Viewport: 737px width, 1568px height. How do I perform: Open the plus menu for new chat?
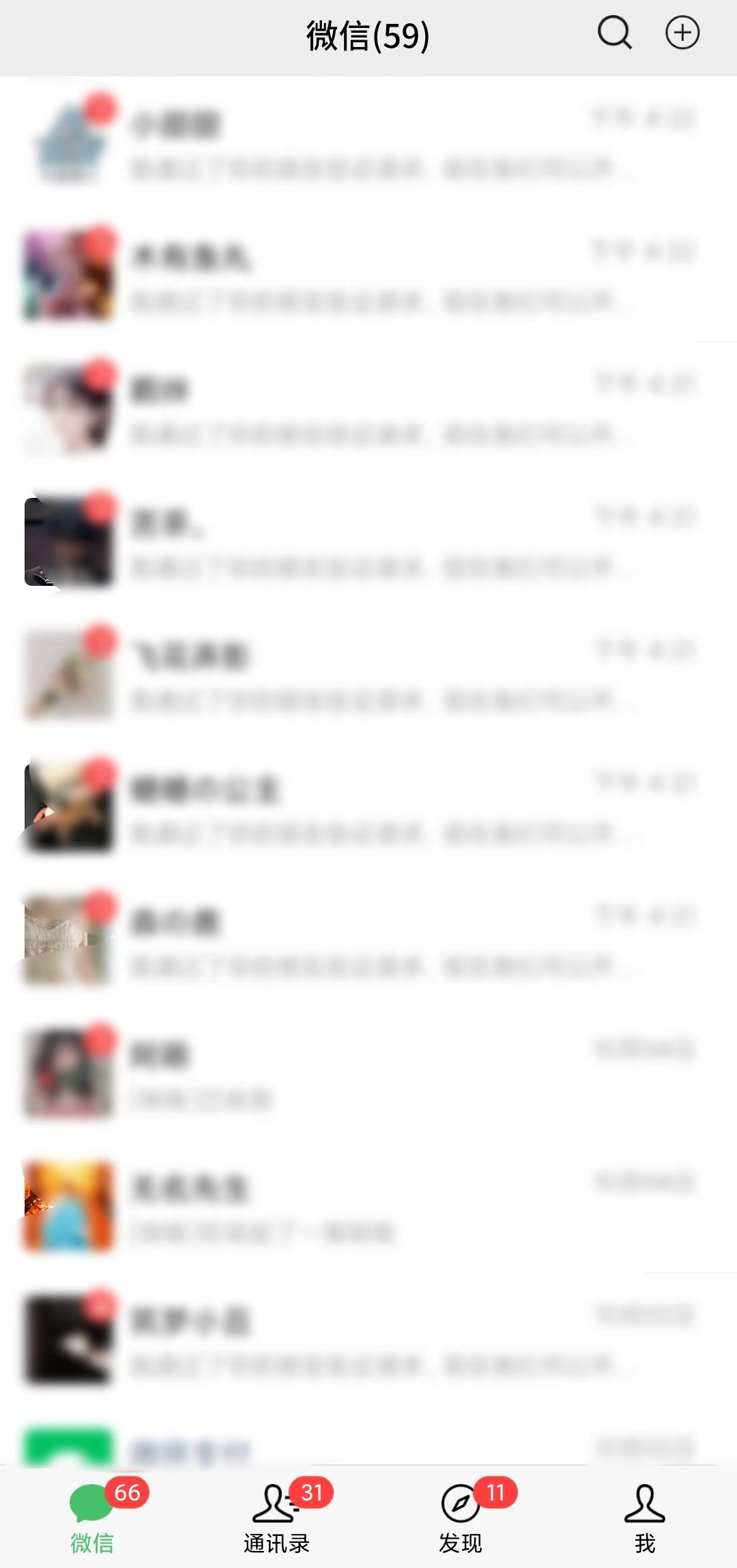click(682, 33)
